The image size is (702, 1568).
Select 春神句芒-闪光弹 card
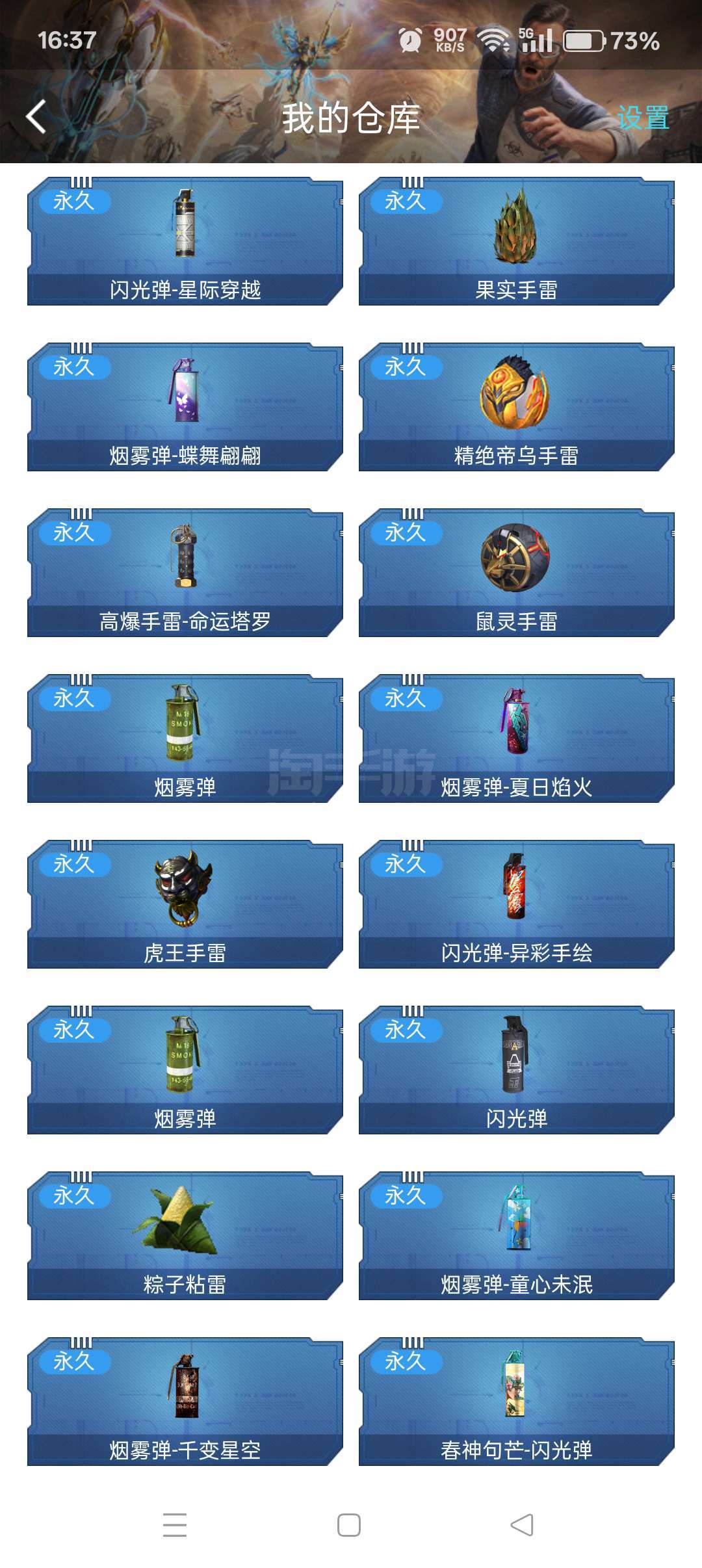tap(516, 1402)
